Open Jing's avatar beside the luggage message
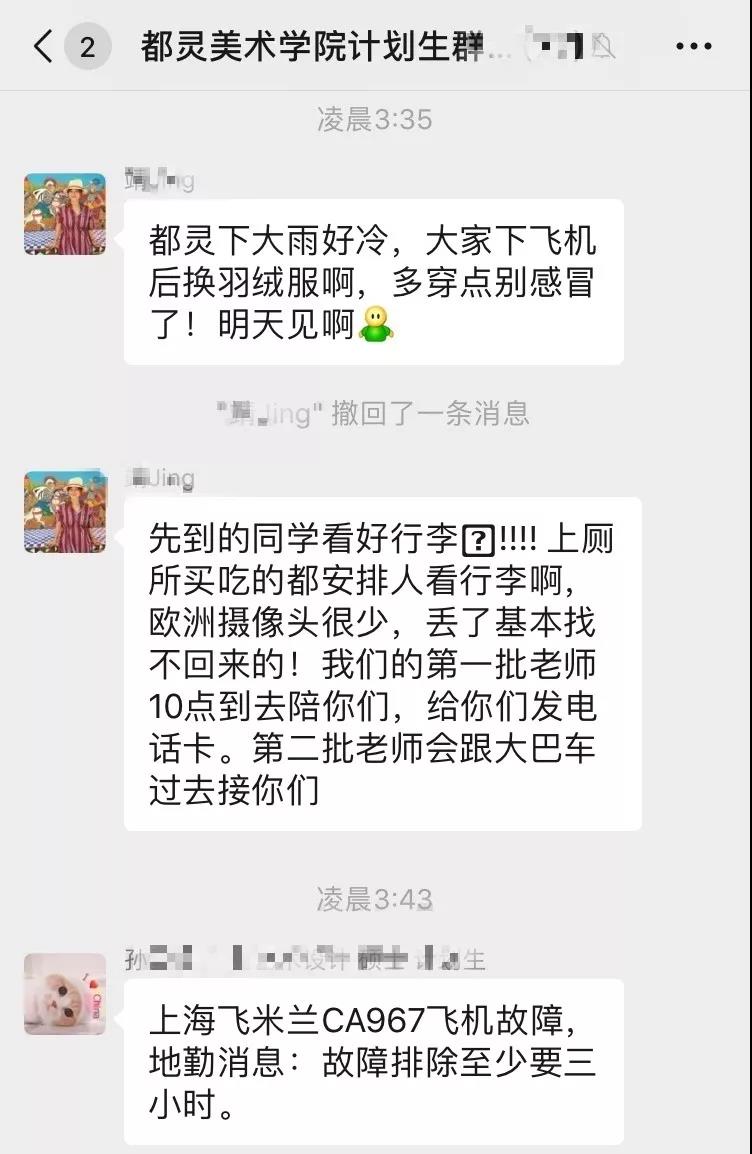Screen dimensions: 752x1154 [x=65, y=511]
